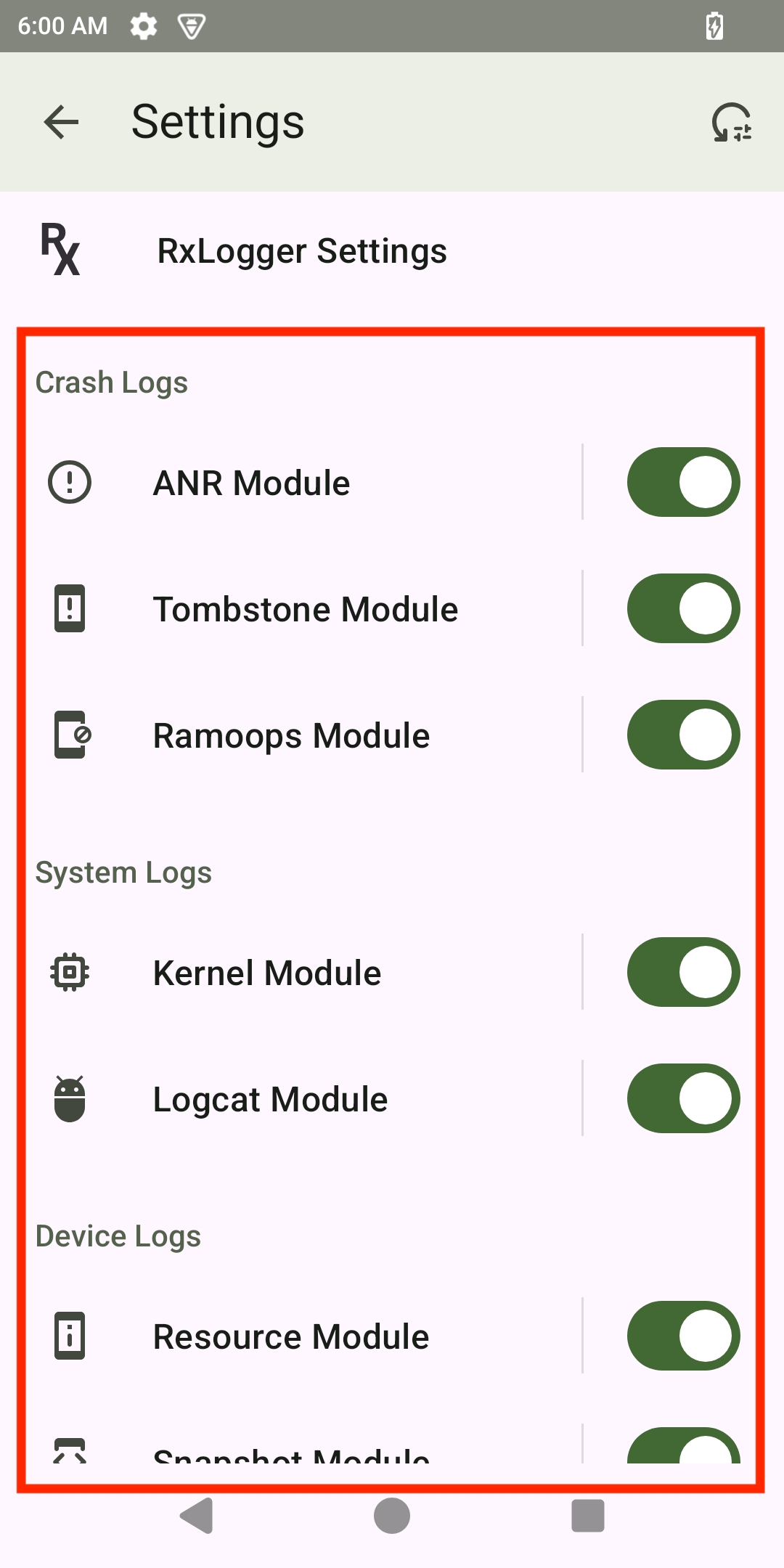Tap the system home button
Screen dimensions: 784x1568
point(392,1516)
